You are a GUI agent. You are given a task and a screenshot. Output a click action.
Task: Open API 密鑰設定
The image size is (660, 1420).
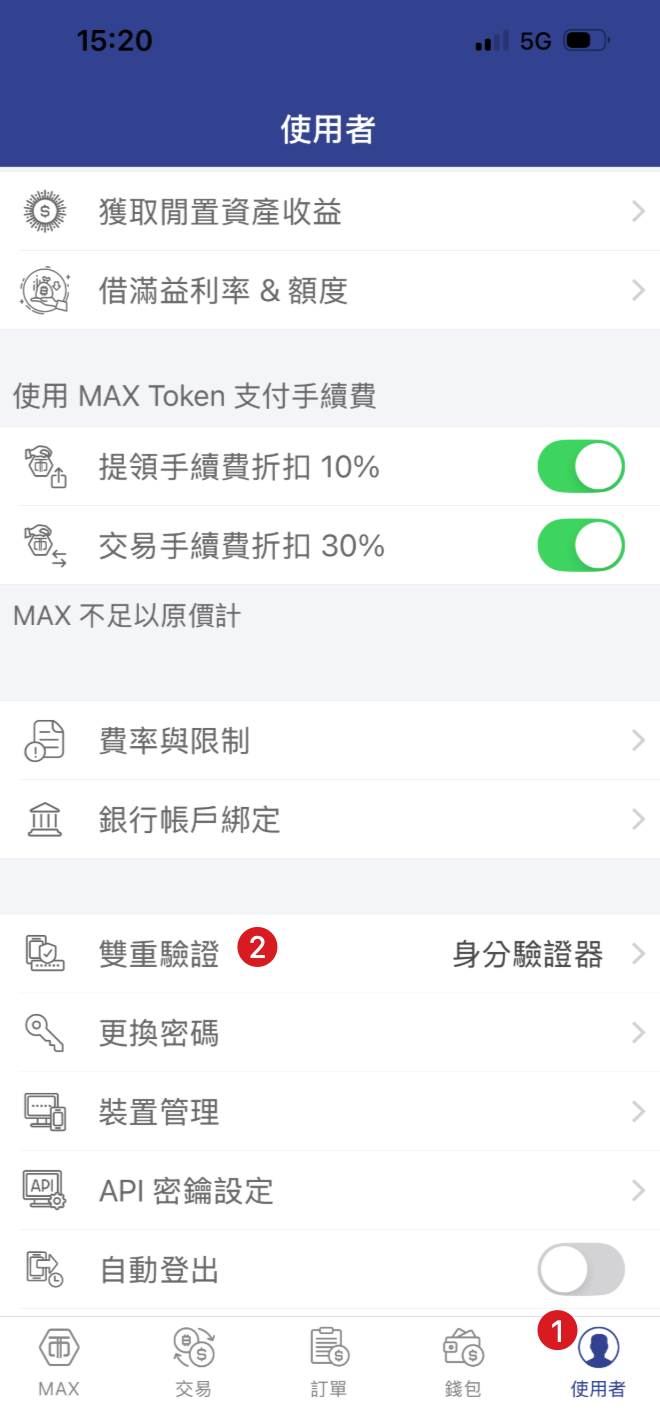(330, 1191)
